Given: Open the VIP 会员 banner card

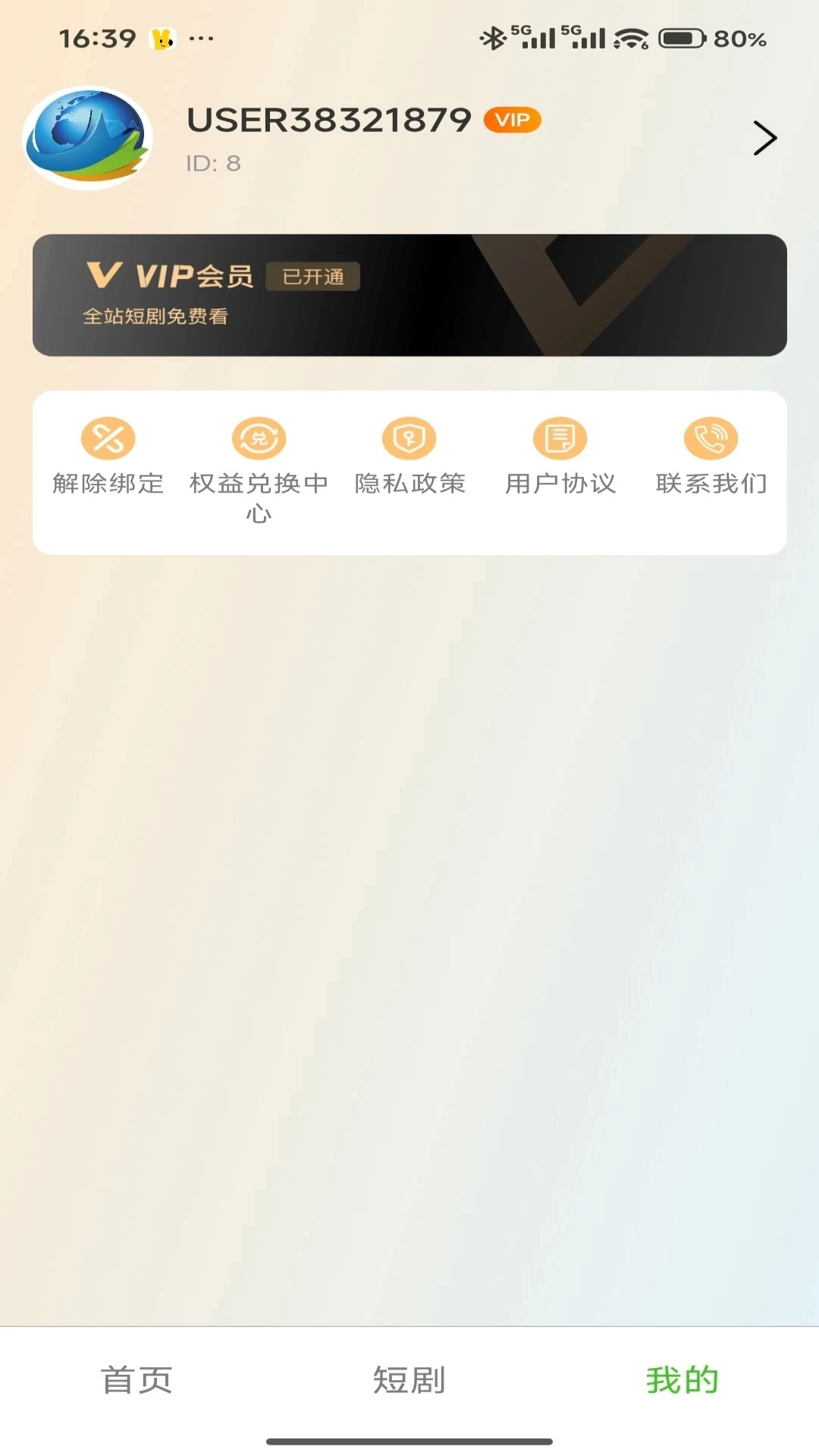Looking at the screenshot, I should point(409,294).
